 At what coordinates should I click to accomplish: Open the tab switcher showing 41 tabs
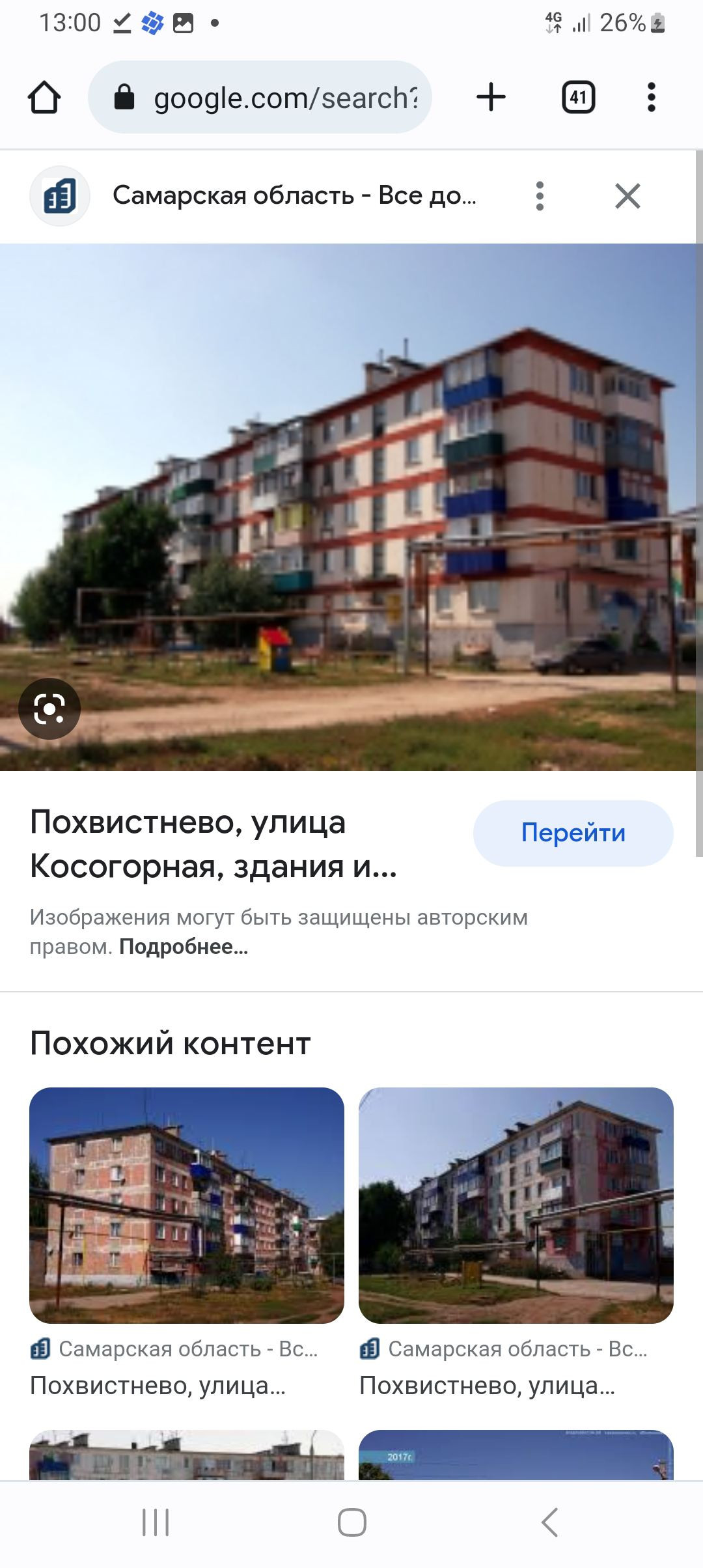pos(578,98)
